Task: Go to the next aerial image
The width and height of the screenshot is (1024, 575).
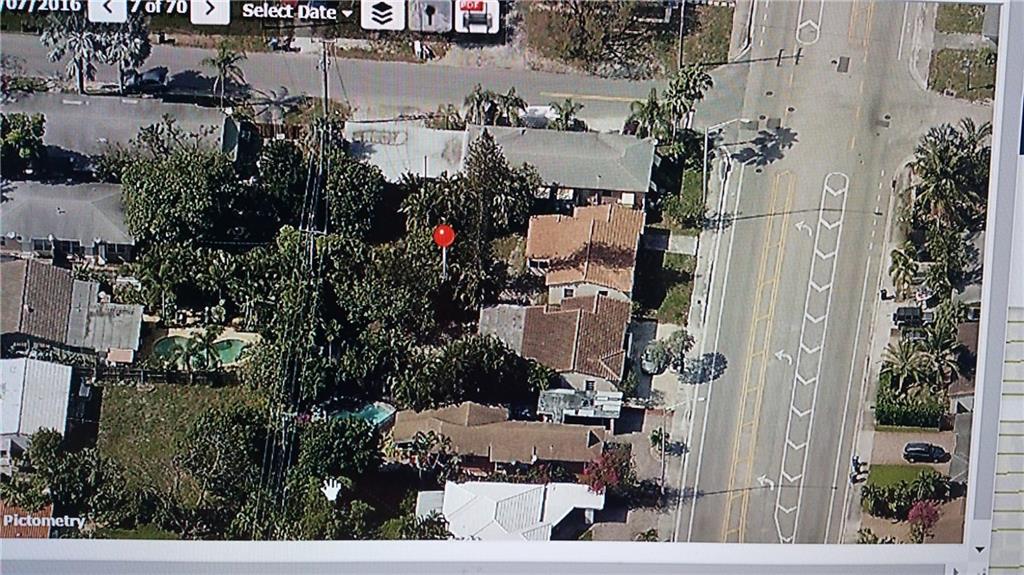Action: tap(209, 10)
